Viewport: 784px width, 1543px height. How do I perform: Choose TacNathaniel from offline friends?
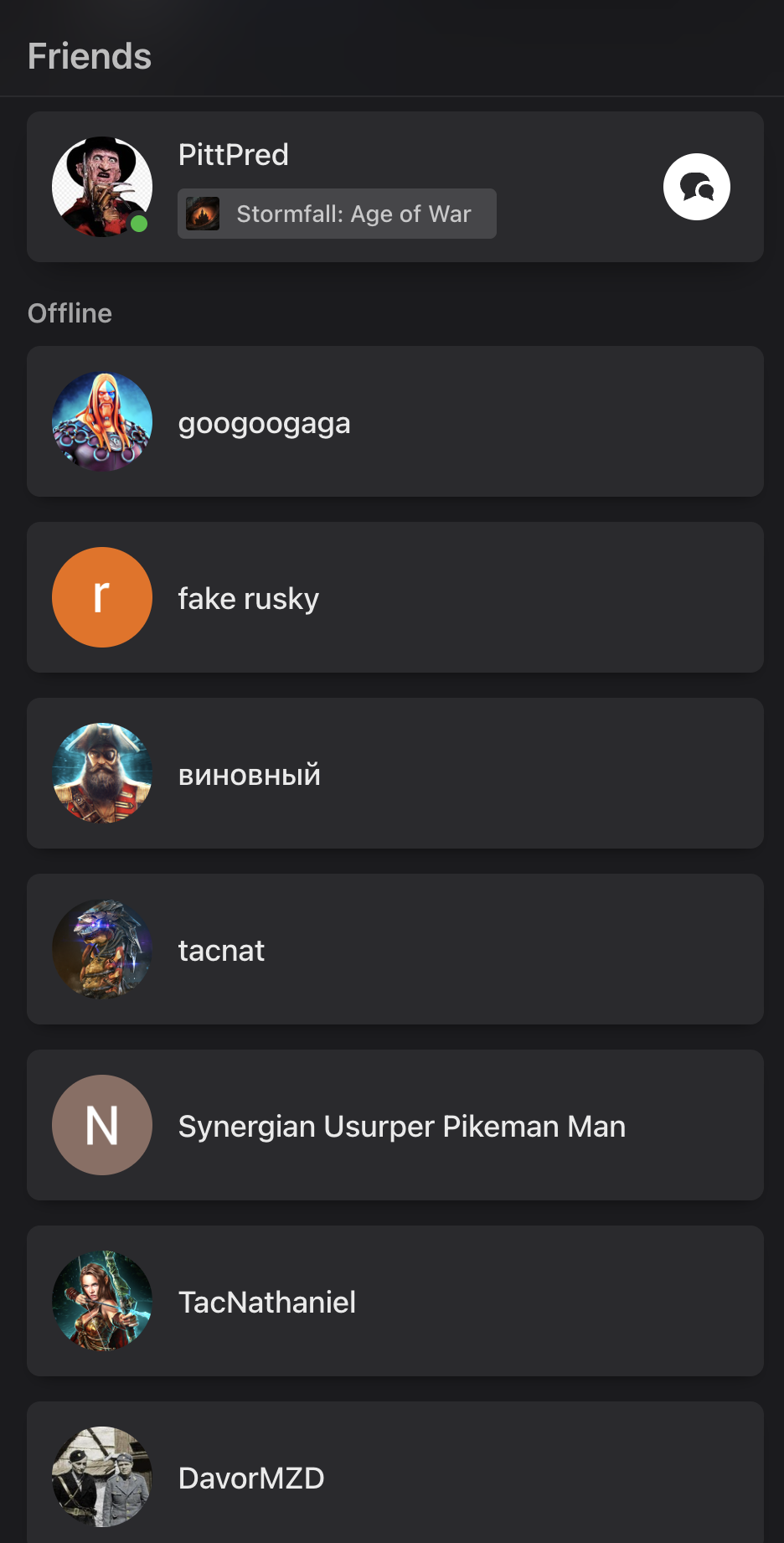click(x=395, y=1301)
